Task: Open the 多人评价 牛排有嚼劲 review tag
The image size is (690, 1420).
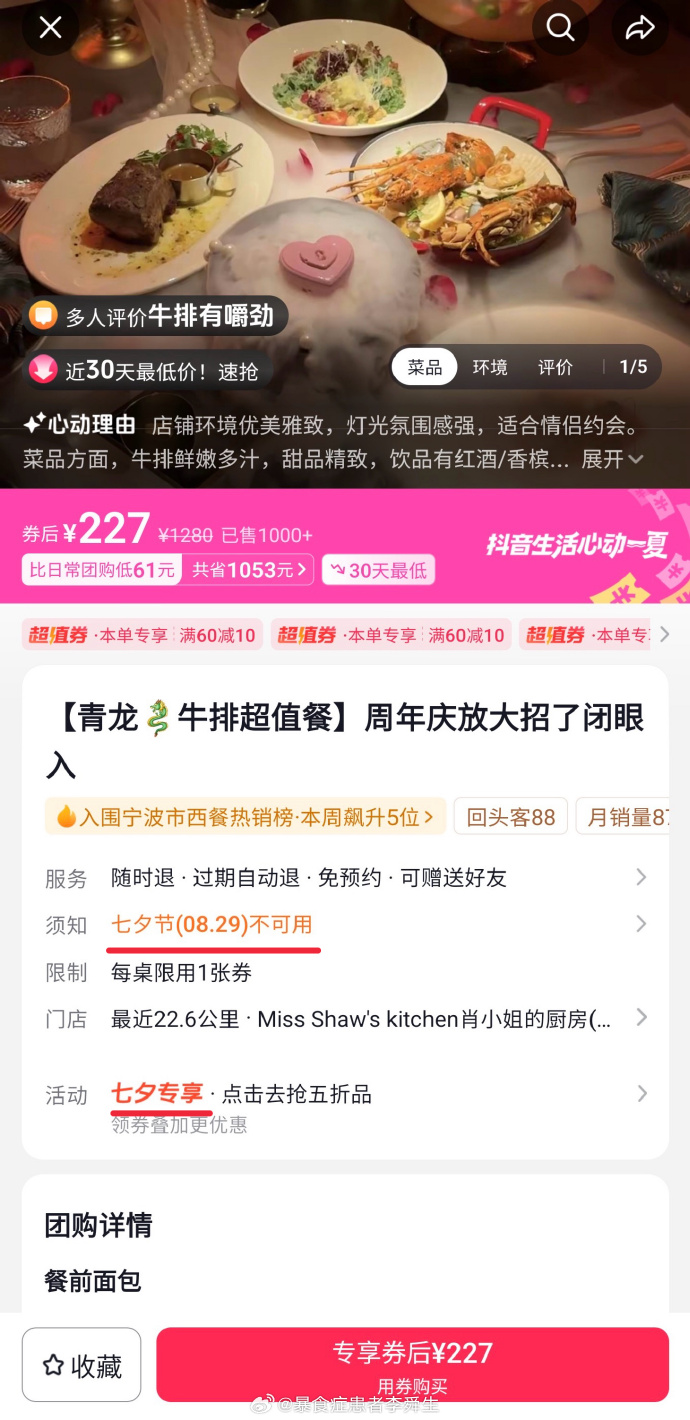Action: point(157,317)
